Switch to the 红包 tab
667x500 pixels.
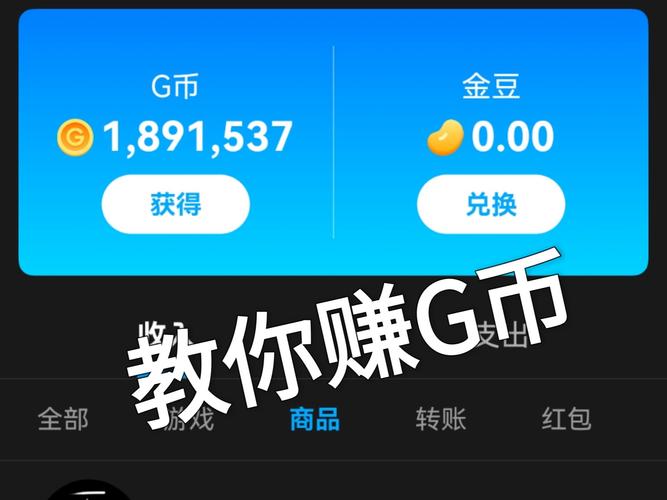click(566, 418)
